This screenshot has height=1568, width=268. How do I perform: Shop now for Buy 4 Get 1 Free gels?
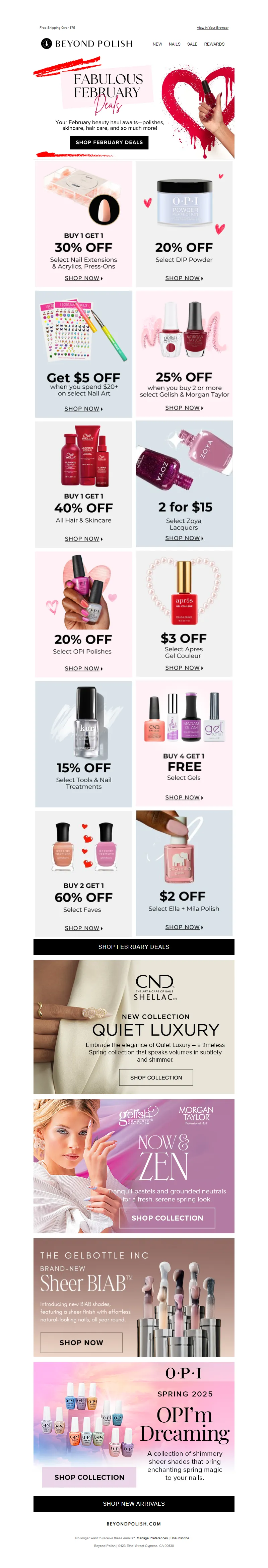[184, 797]
